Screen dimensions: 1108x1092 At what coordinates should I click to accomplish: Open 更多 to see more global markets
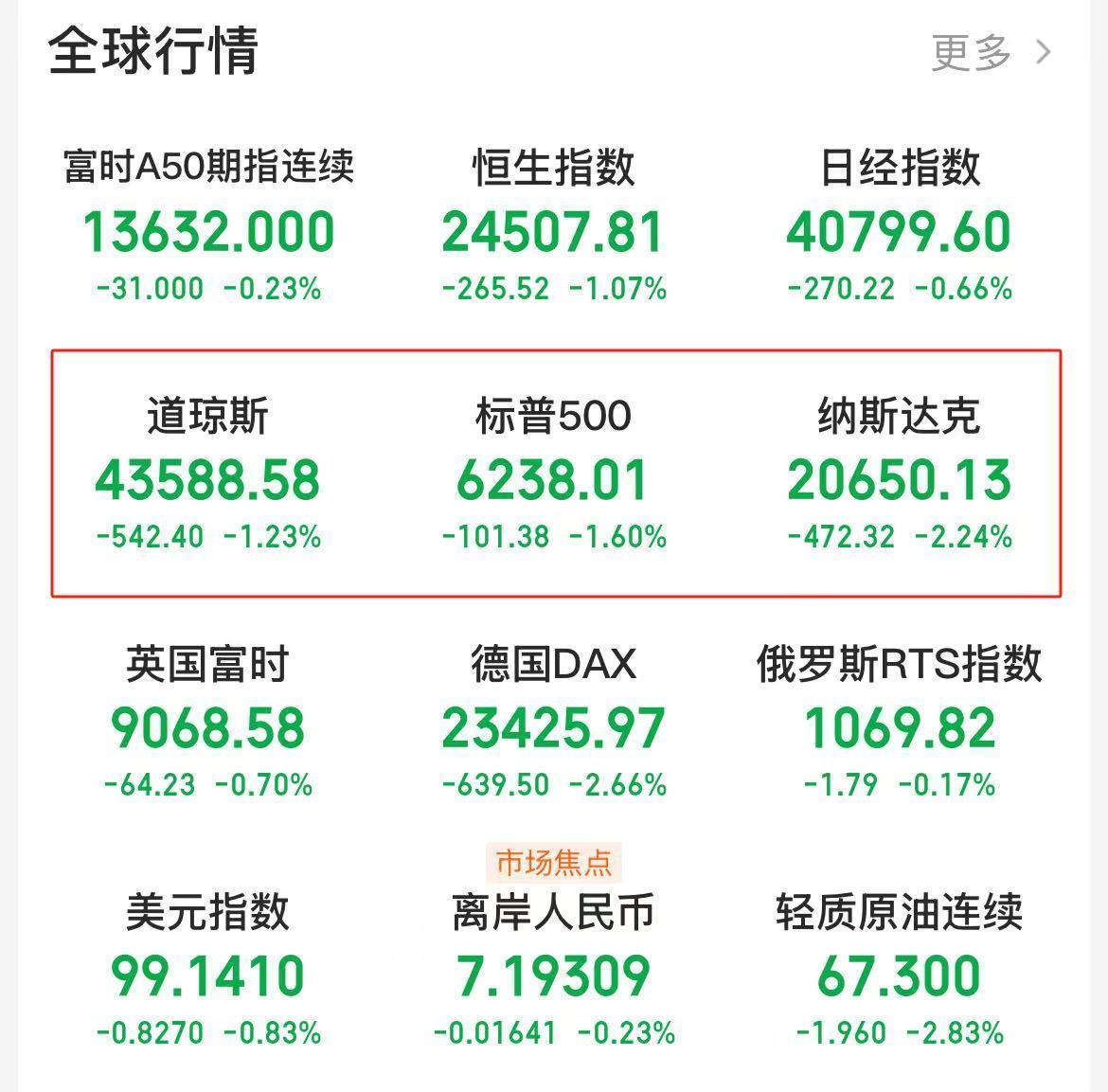tap(991, 52)
